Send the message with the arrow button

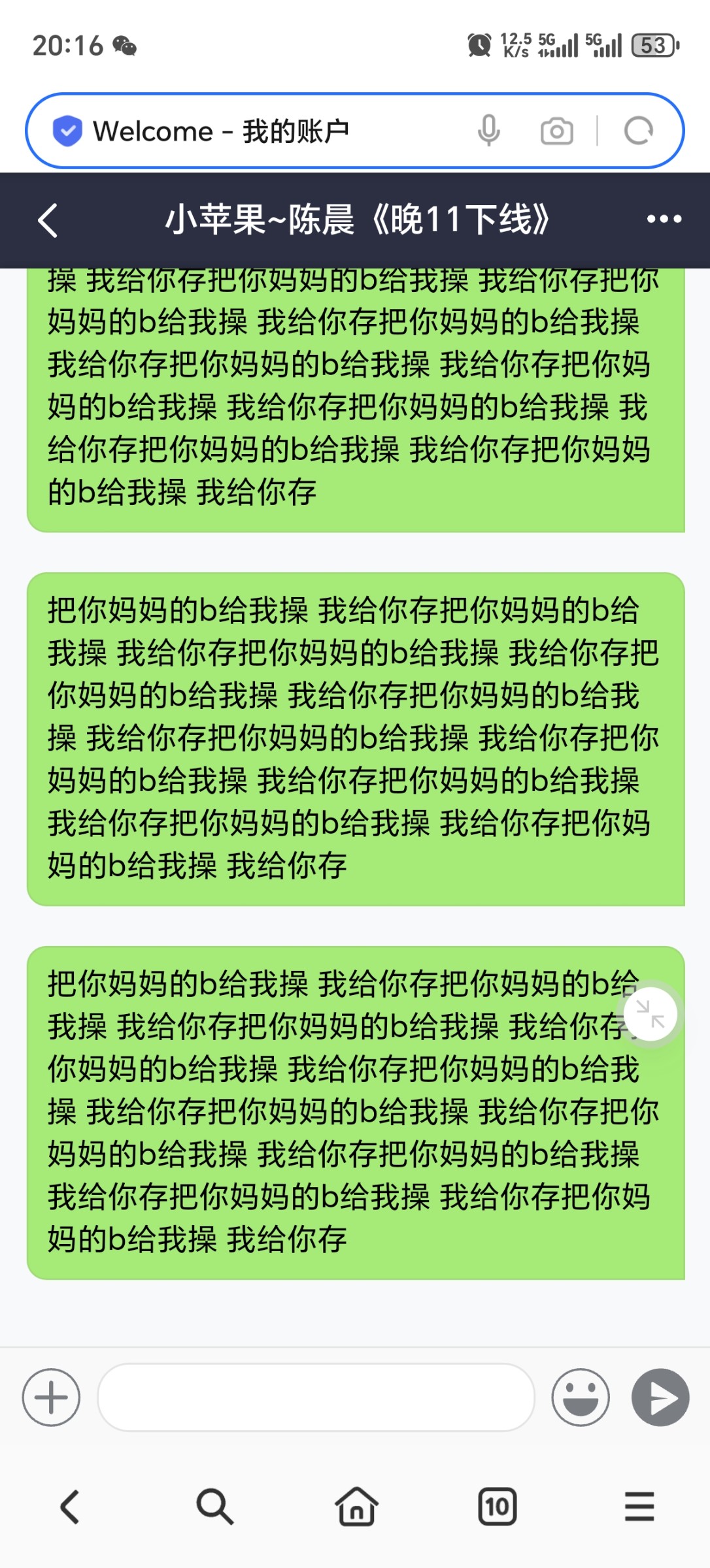(660, 1397)
